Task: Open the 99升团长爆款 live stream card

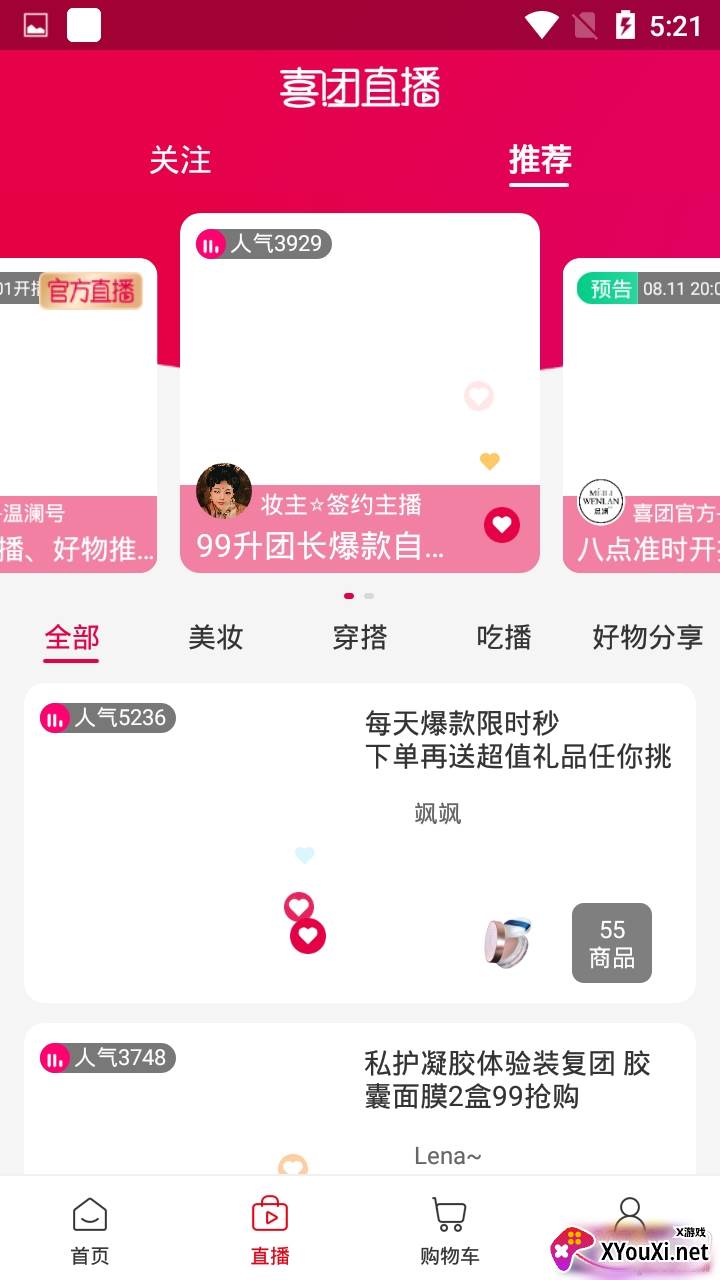Action: click(359, 390)
